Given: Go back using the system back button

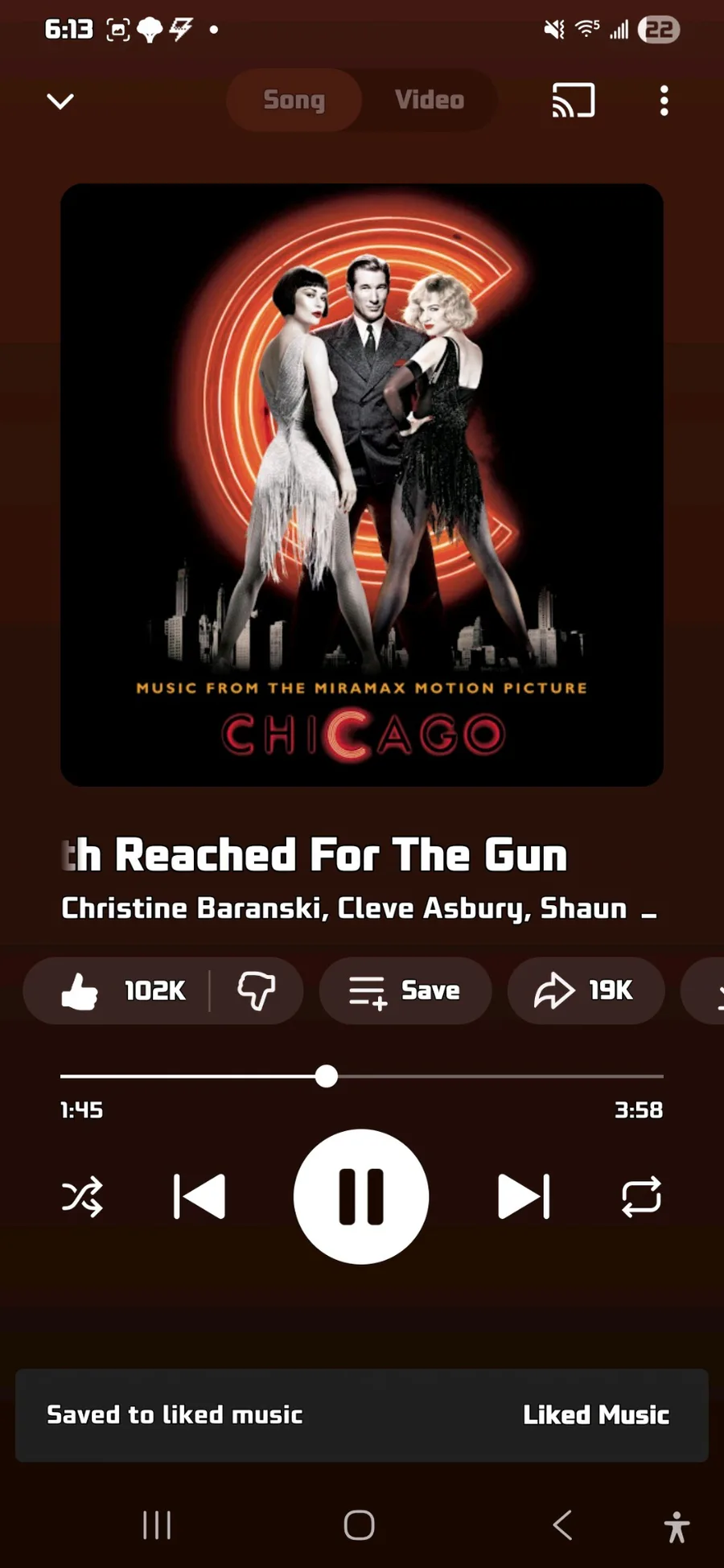Looking at the screenshot, I should tap(562, 1525).
